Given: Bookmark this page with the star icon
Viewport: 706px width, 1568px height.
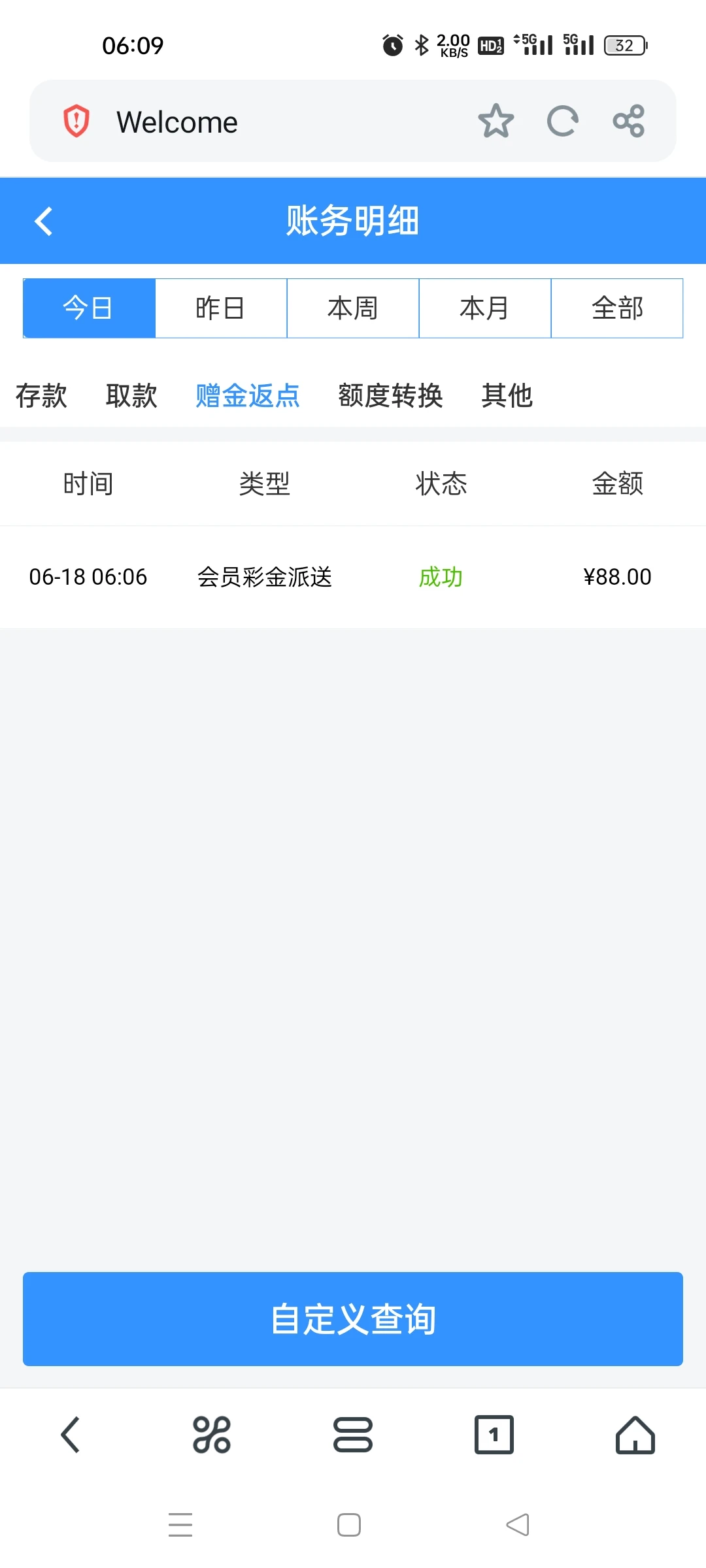Looking at the screenshot, I should (496, 122).
